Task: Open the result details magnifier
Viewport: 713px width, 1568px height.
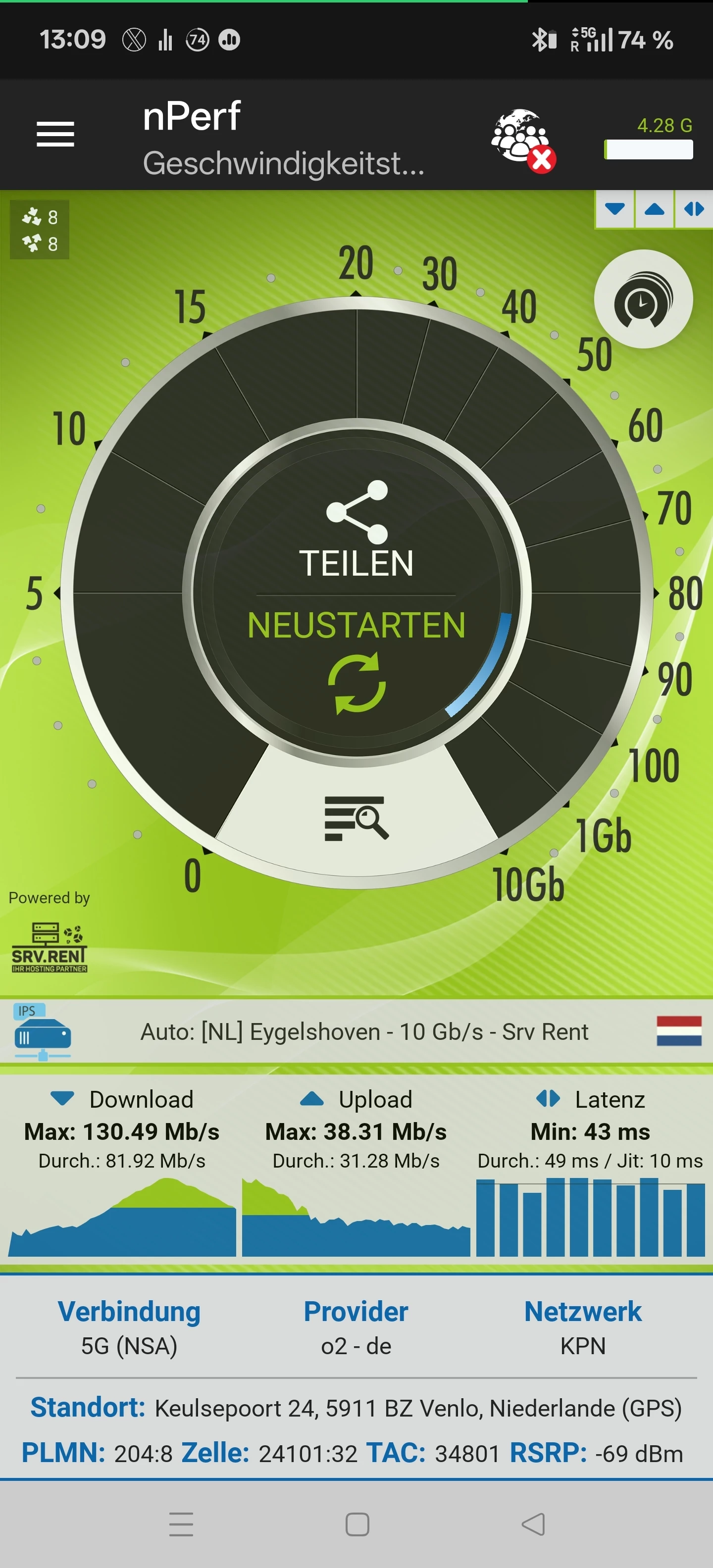Action: pyautogui.click(x=356, y=819)
